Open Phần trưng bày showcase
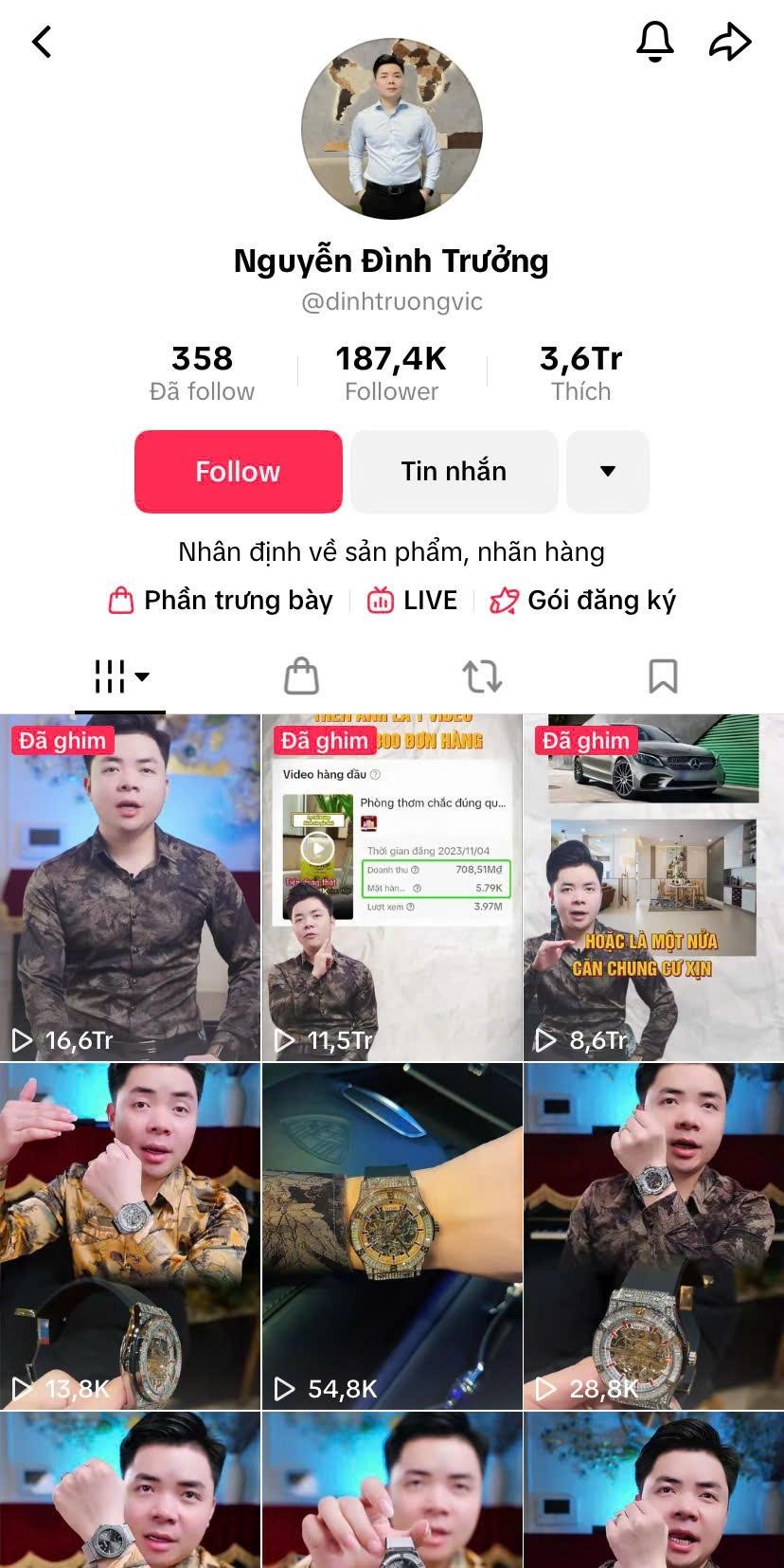This screenshot has width=784, height=1568. [221, 601]
